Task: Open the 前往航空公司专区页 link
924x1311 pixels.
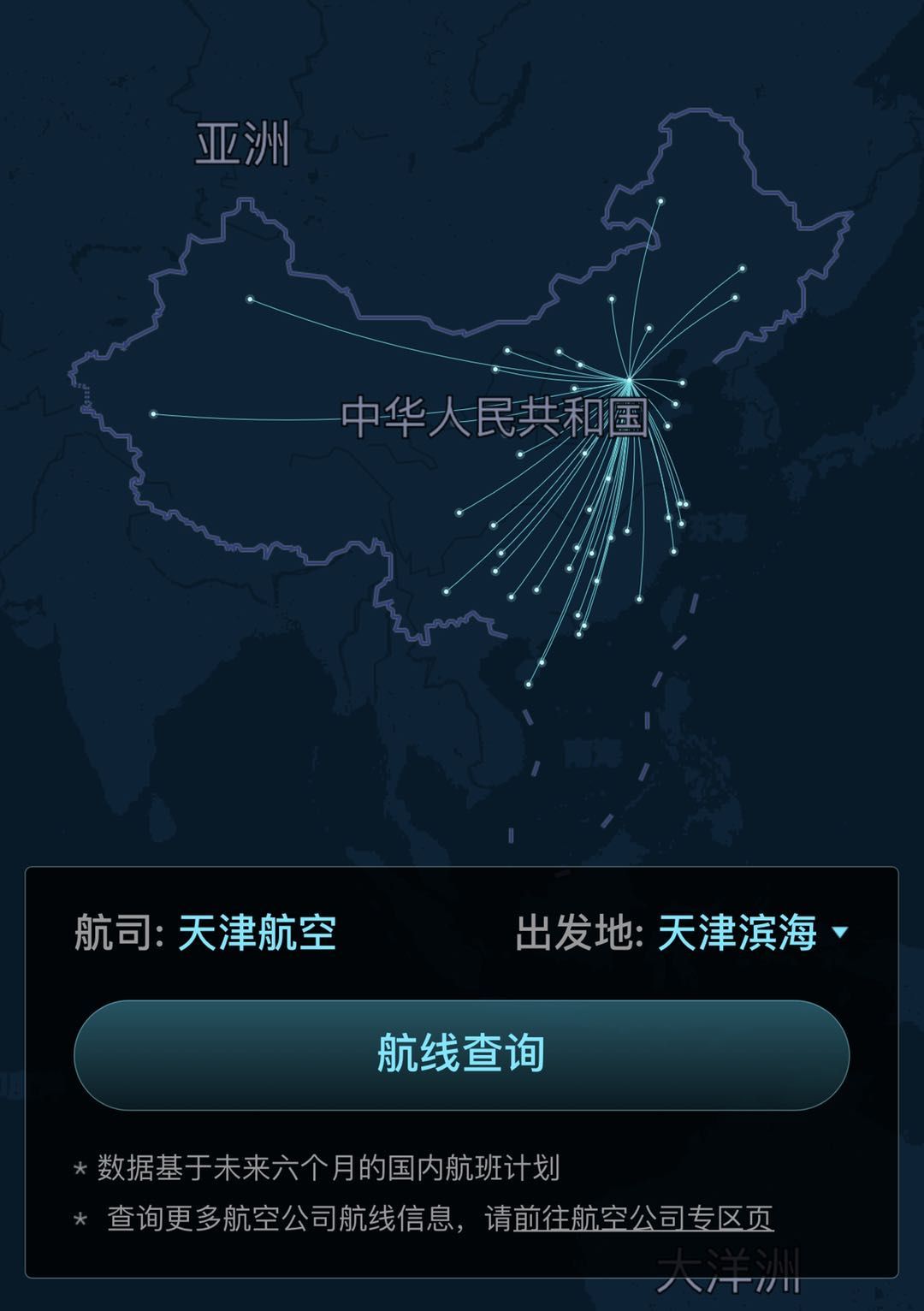Action: (x=643, y=1218)
